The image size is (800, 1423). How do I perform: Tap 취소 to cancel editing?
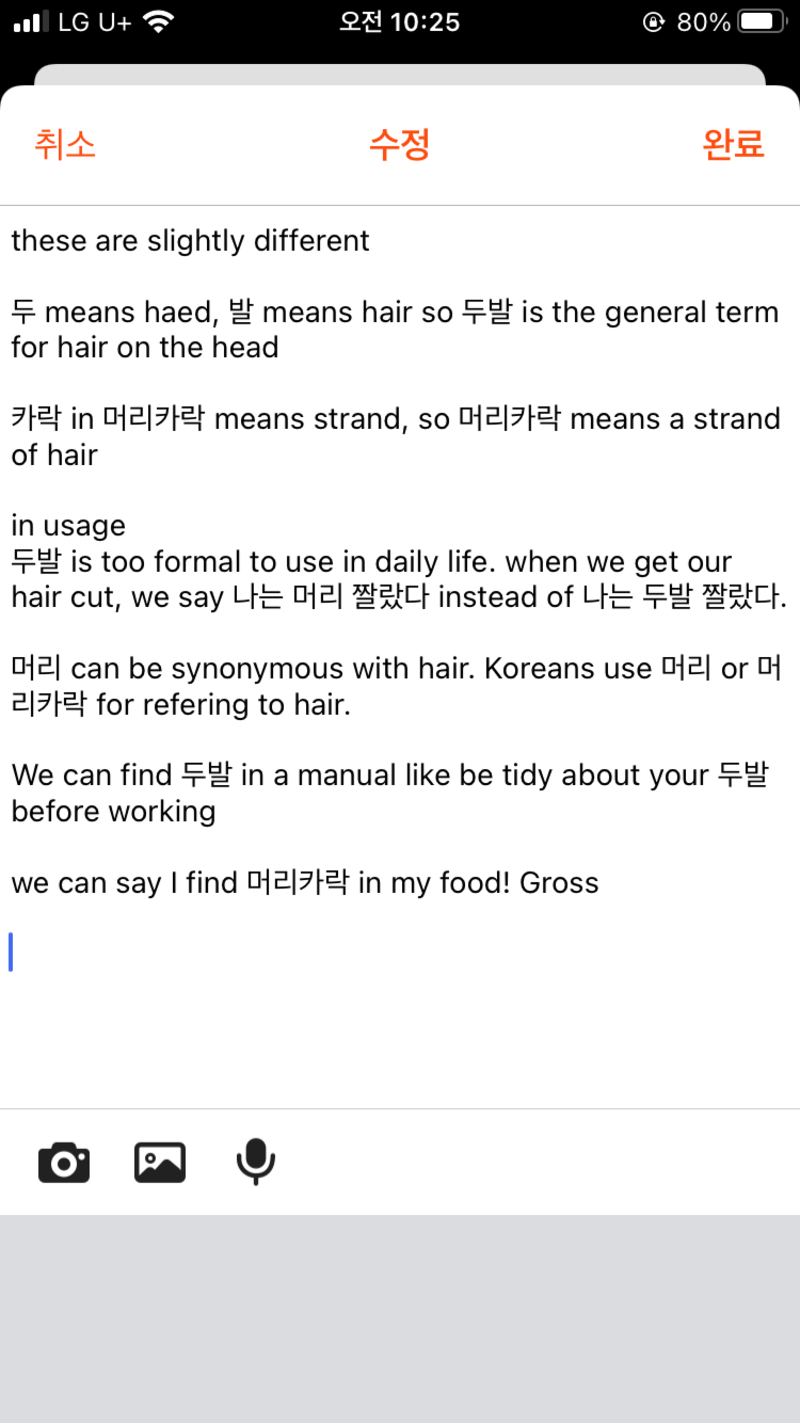pos(65,145)
